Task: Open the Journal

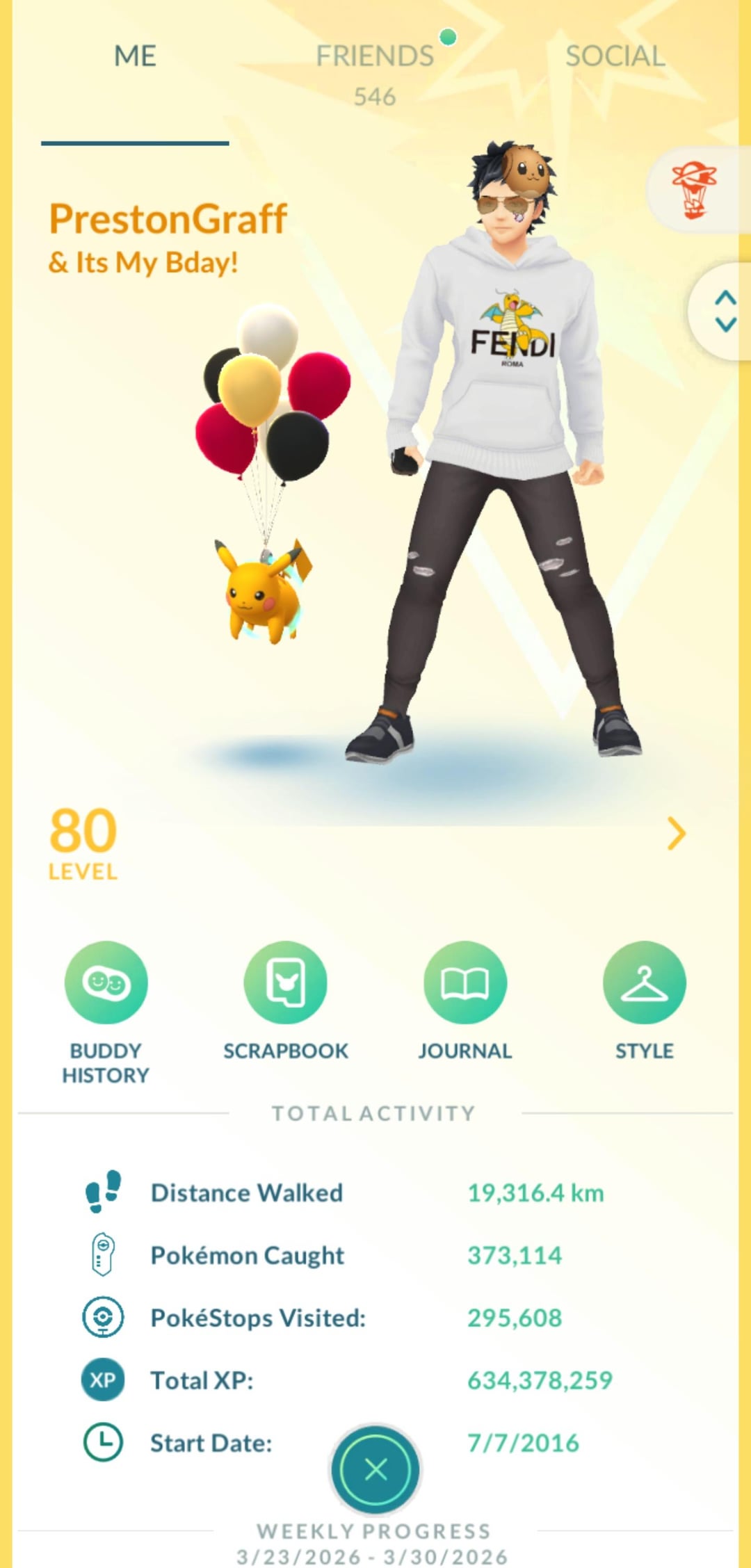Action: point(465,983)
